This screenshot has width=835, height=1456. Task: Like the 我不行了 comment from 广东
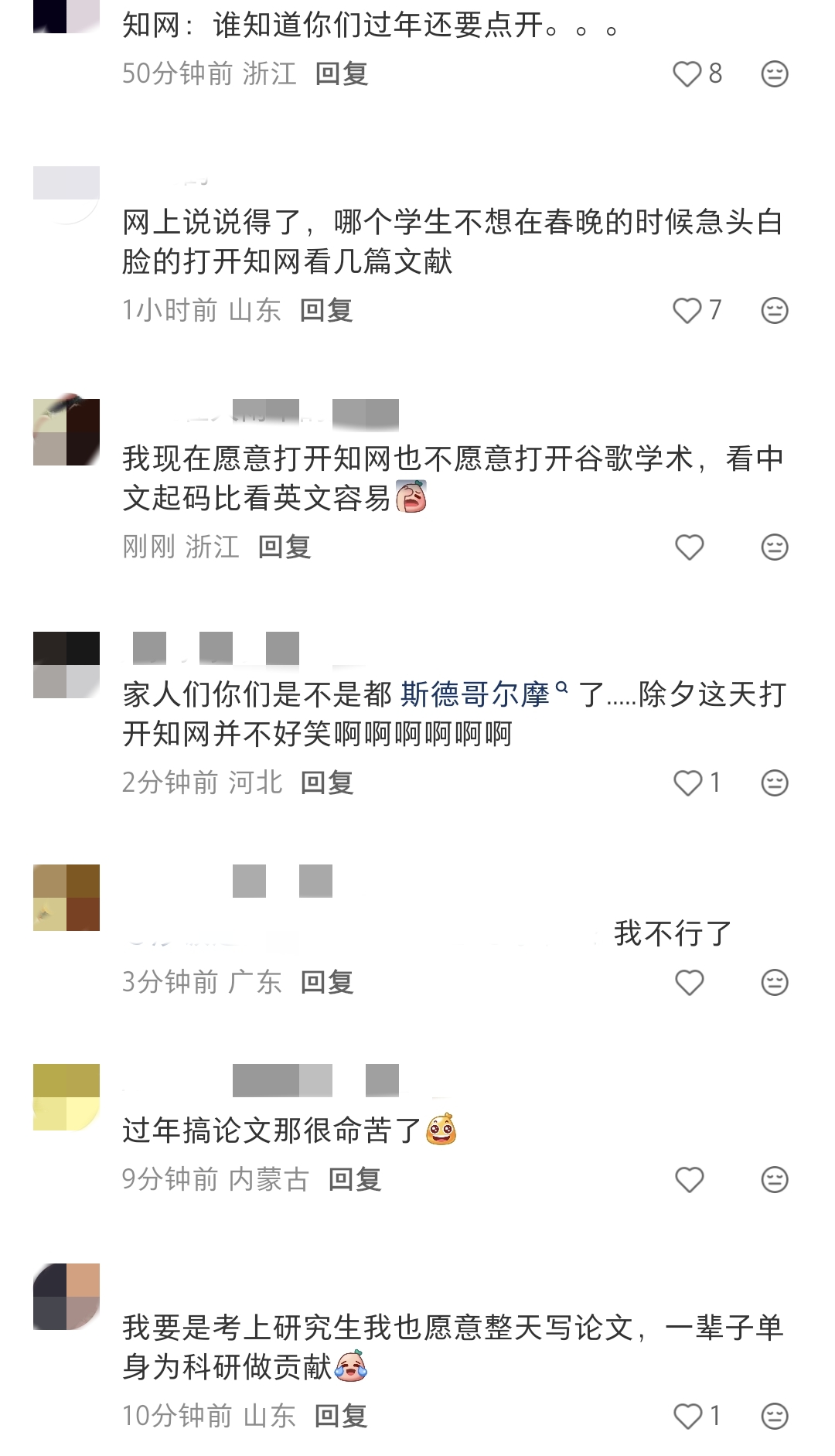pos(689,983)
